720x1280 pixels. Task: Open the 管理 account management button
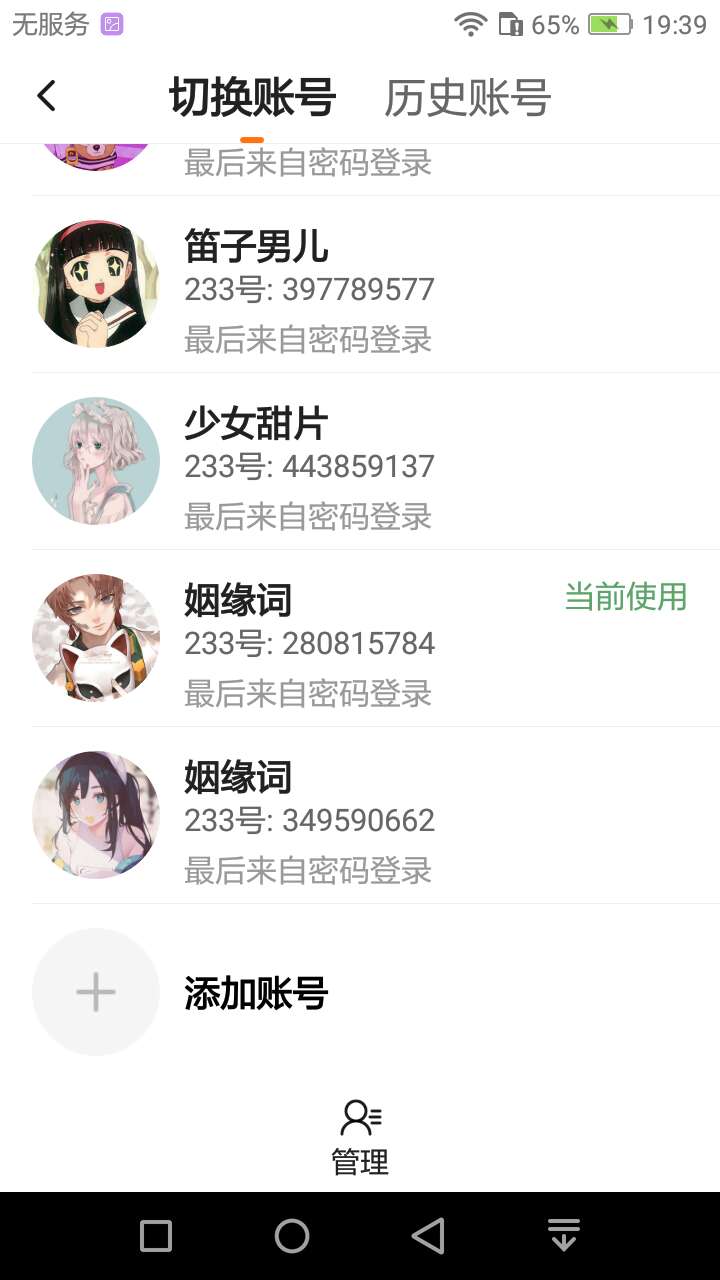360,1138
